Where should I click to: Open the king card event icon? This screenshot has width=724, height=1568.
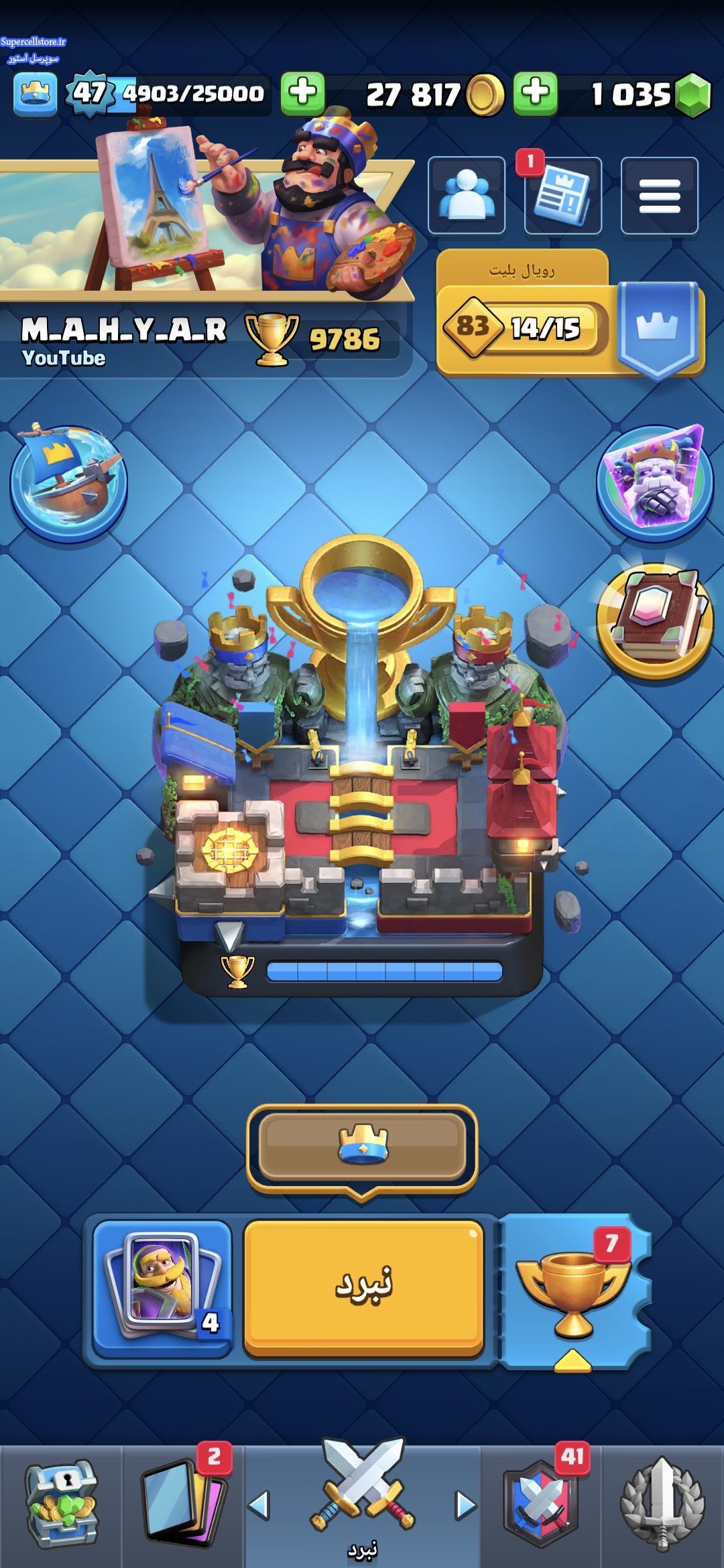tap(654, 483)
